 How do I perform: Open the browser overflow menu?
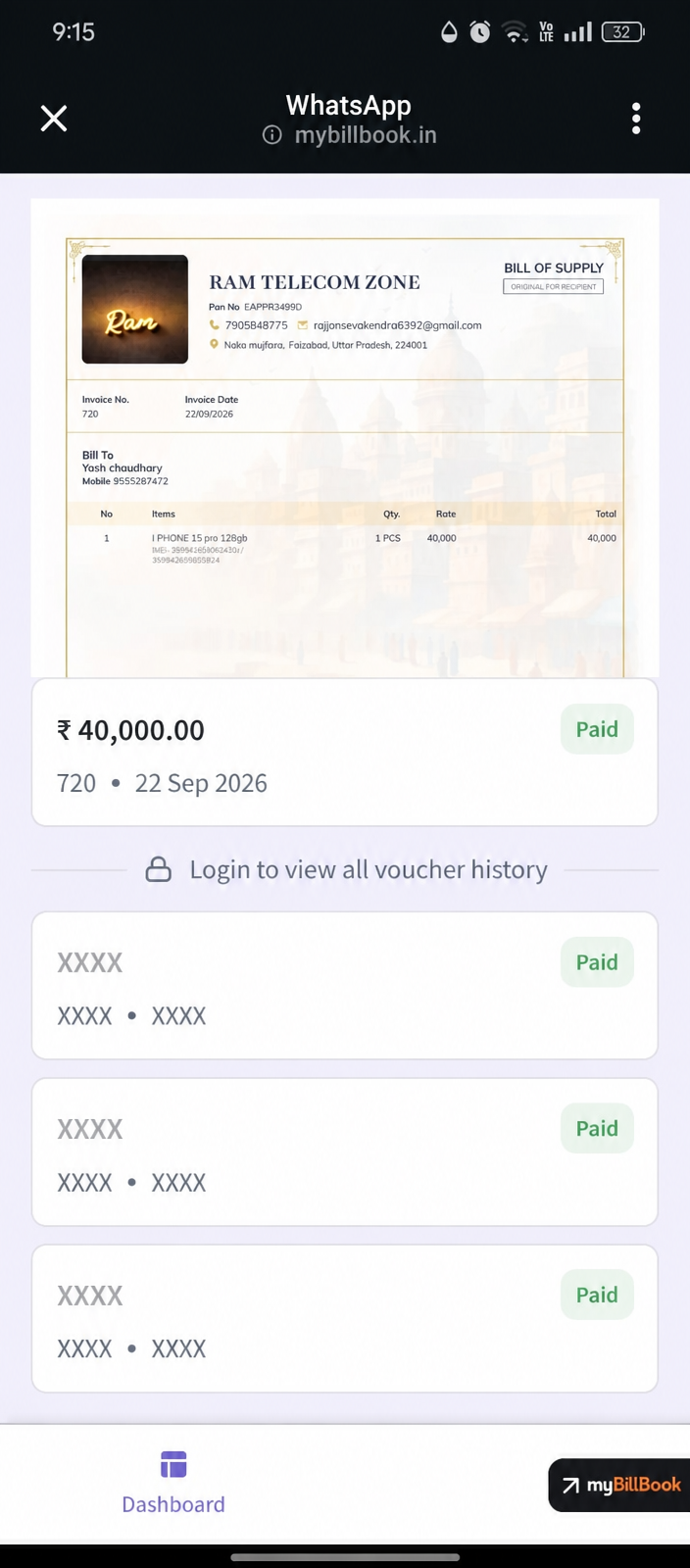point(636,119)
